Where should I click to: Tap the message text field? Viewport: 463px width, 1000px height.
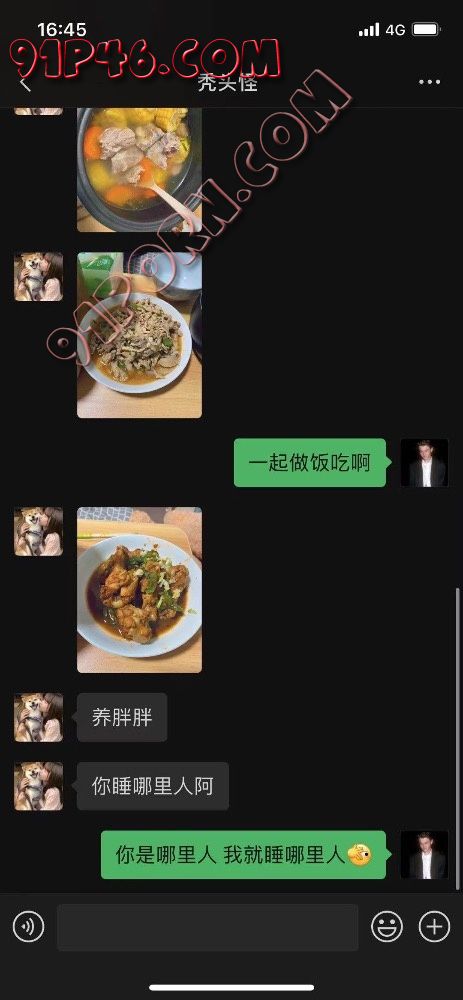207,927
